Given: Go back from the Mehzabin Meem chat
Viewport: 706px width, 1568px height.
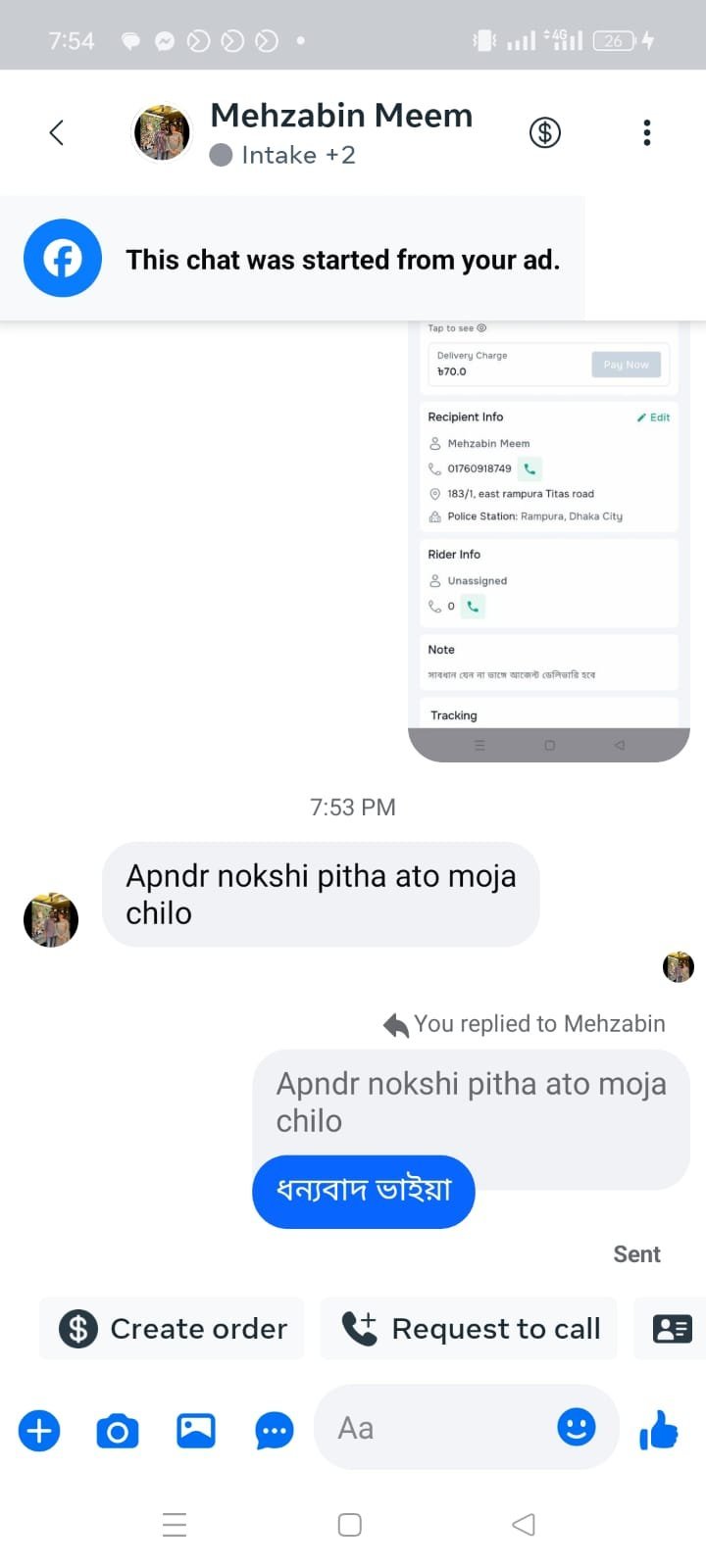Looking at the screenshot, I should point(57,132).
